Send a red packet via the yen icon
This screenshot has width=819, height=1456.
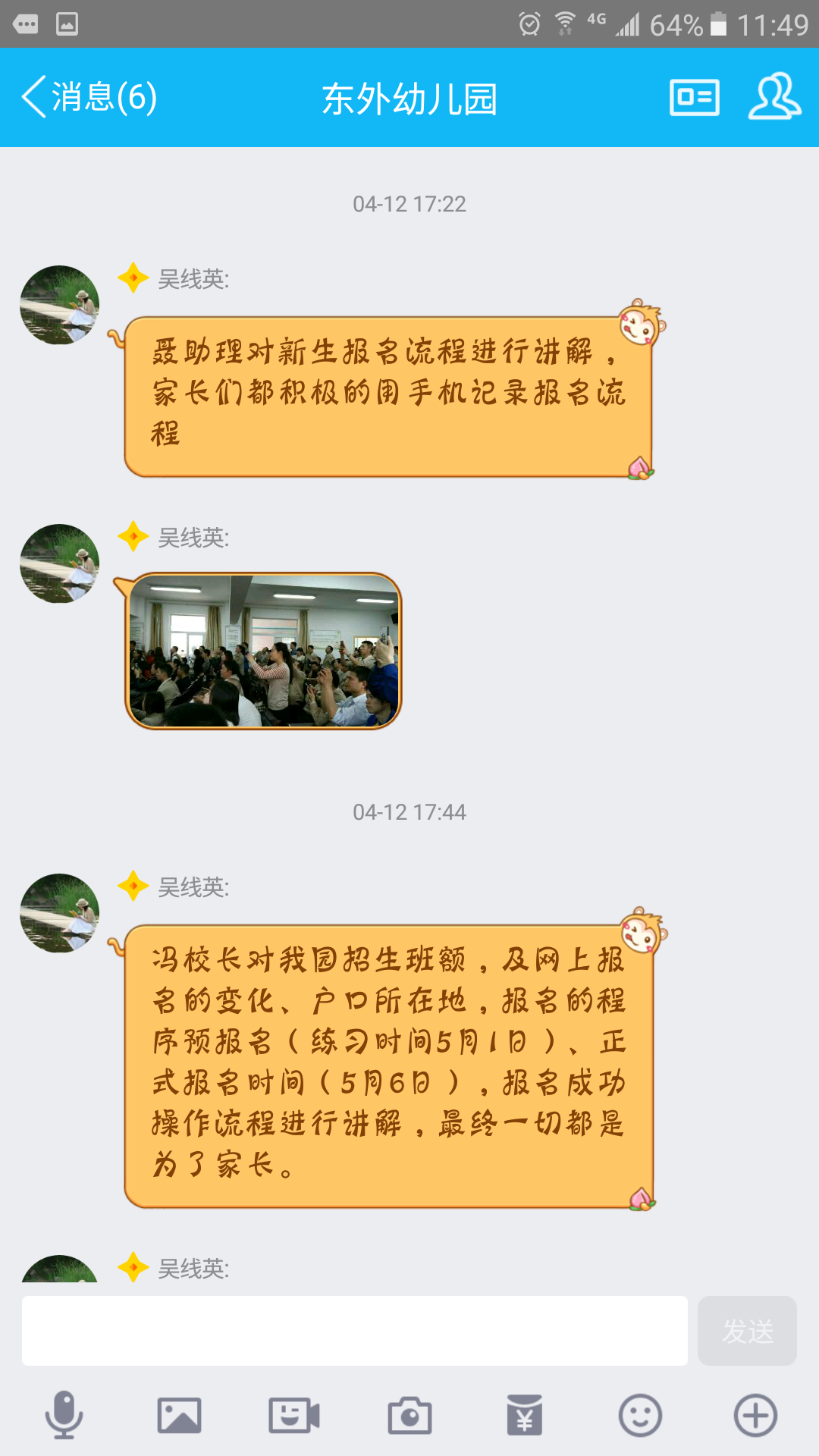click(525, 1415)
